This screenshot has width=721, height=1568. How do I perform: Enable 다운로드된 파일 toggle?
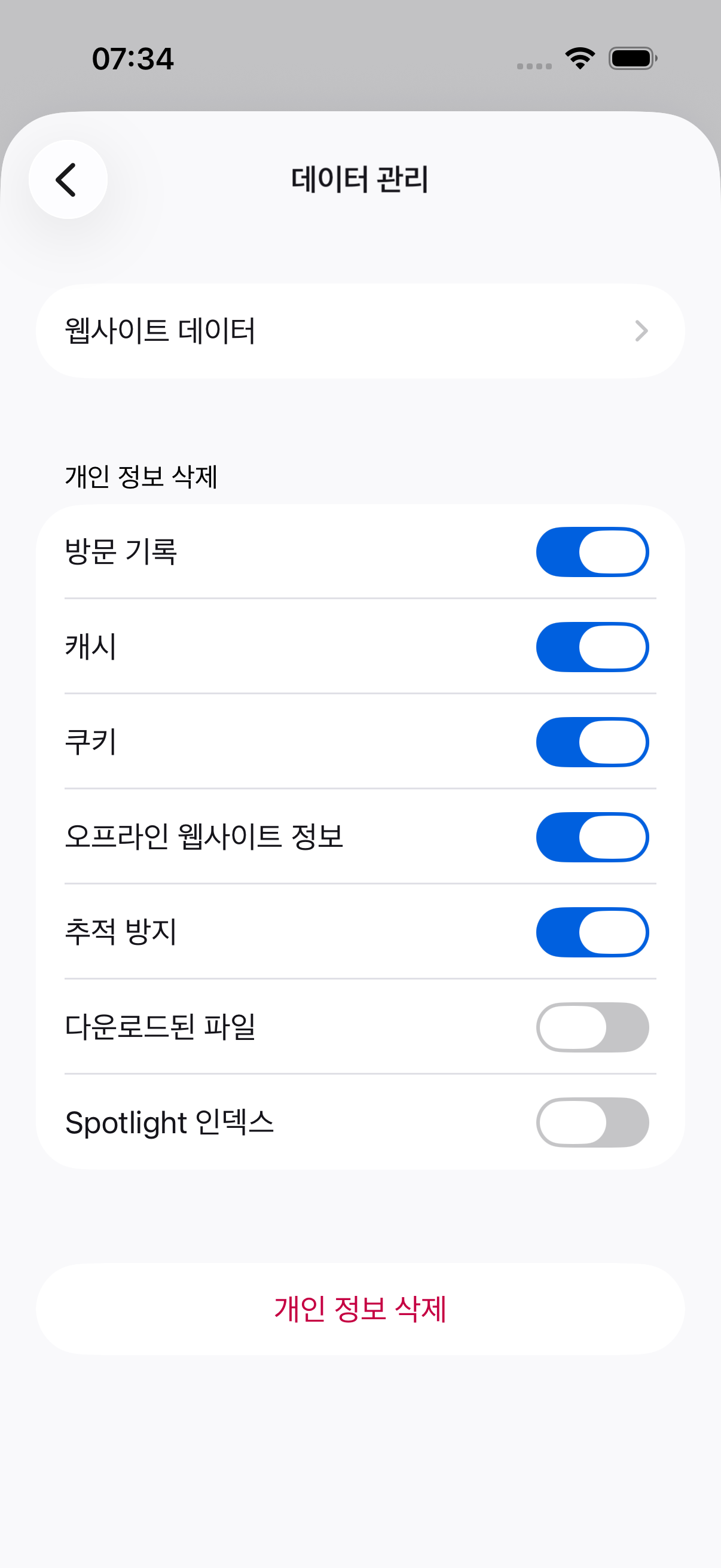tap(592, 1027)
